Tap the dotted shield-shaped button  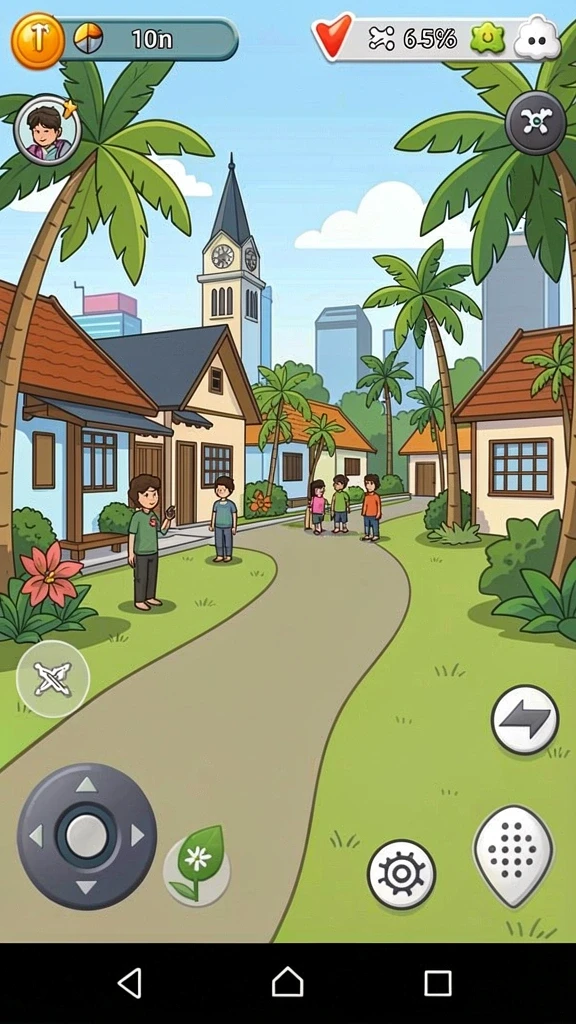[513, 856]
